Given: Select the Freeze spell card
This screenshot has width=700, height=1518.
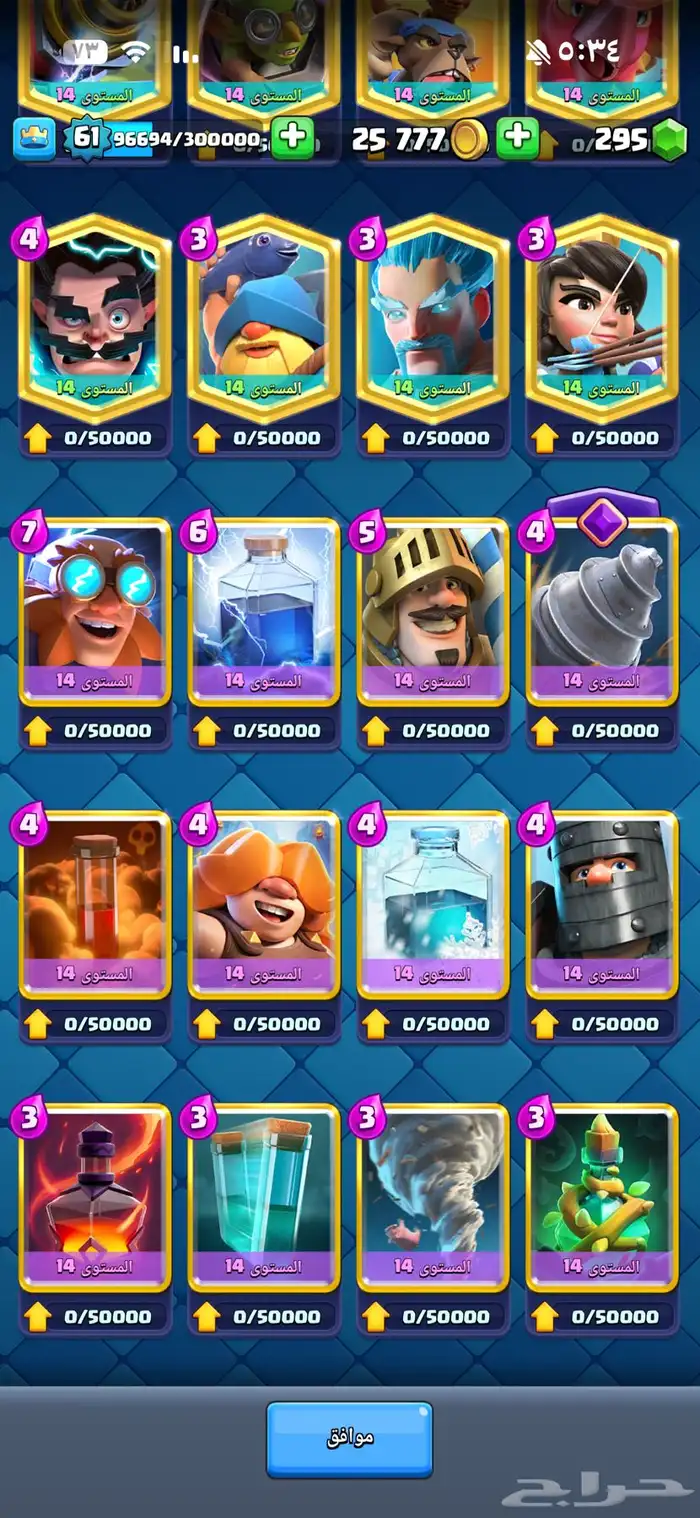Looking at the screenshot, I should coord(433,905).
